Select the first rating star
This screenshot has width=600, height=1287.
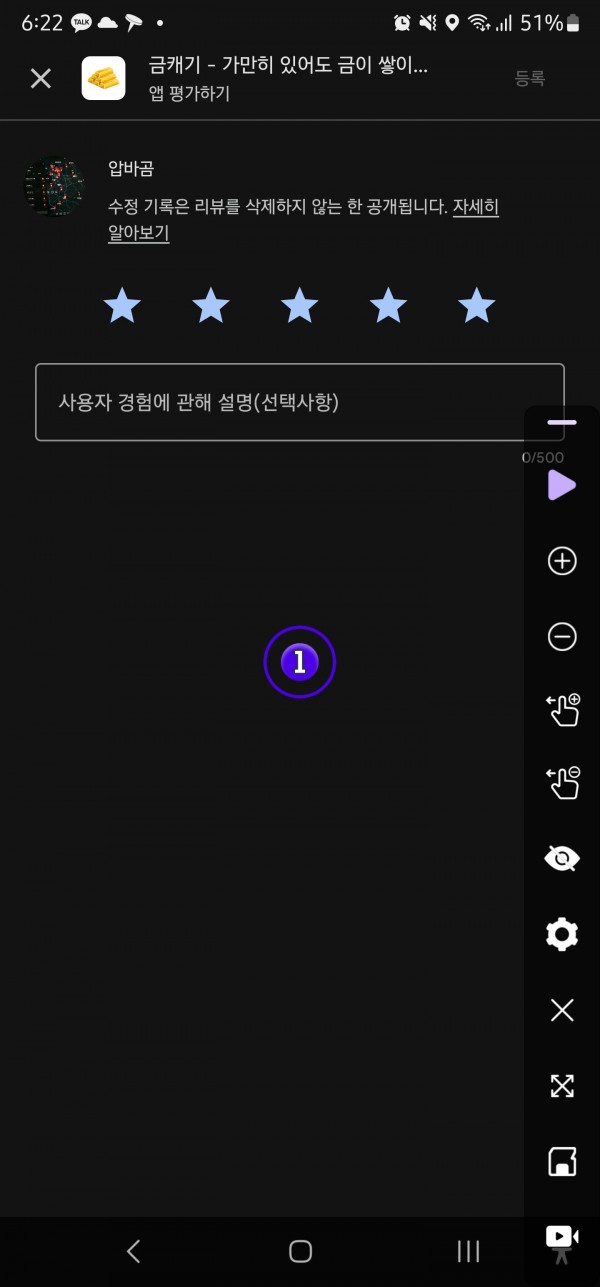(122, 306)
